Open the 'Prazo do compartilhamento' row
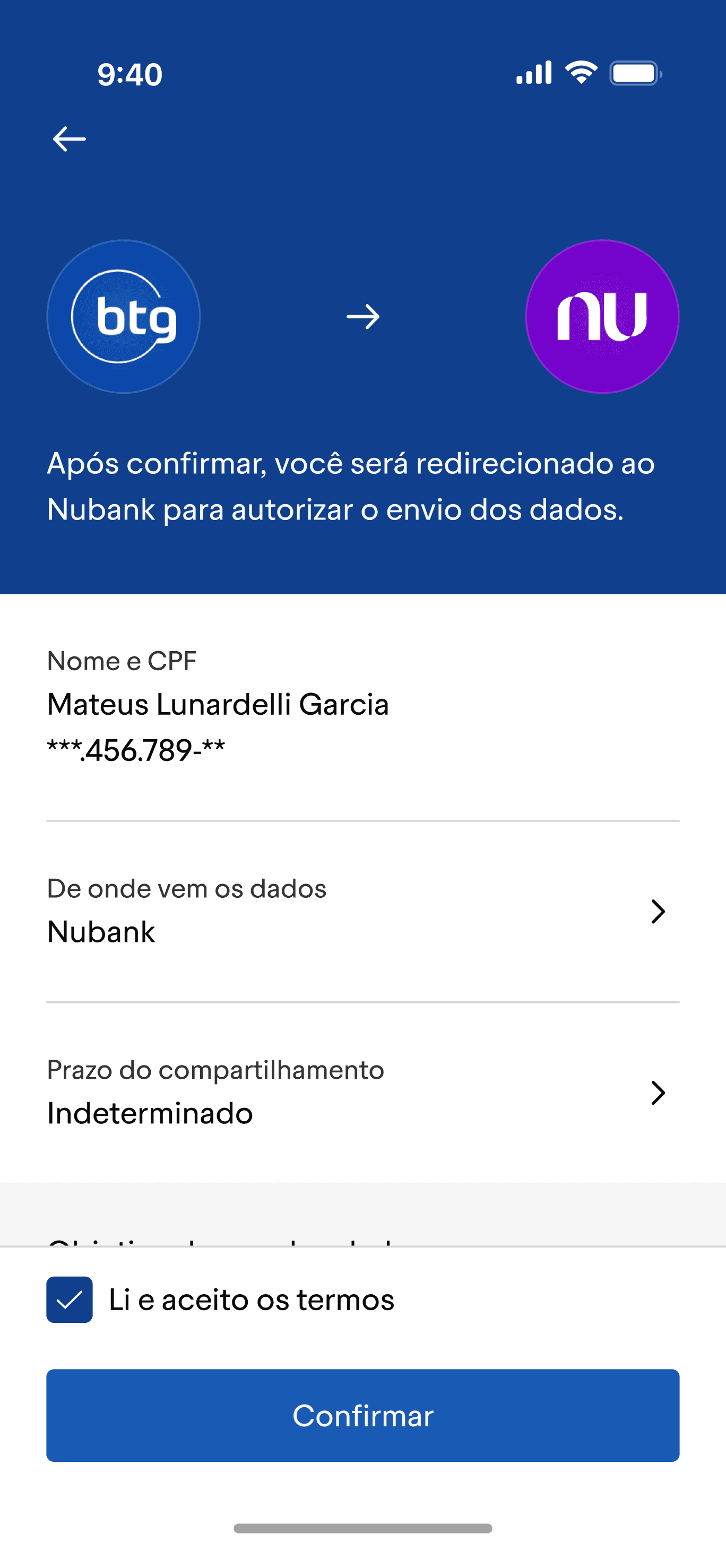This screenshot has width=726, height=1568. click(362, 1093)
